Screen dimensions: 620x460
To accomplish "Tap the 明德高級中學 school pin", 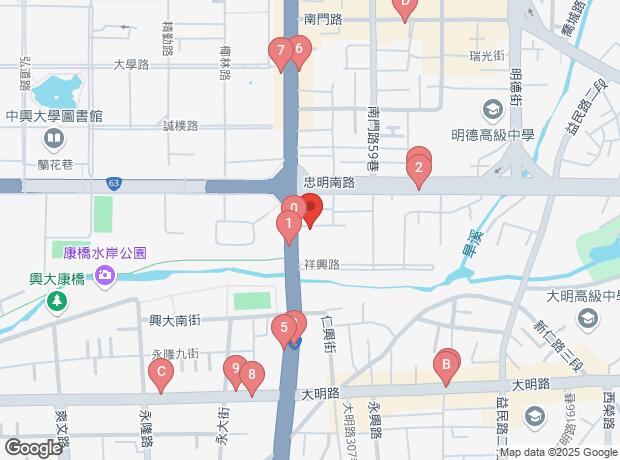I will [x=492, y=107].
